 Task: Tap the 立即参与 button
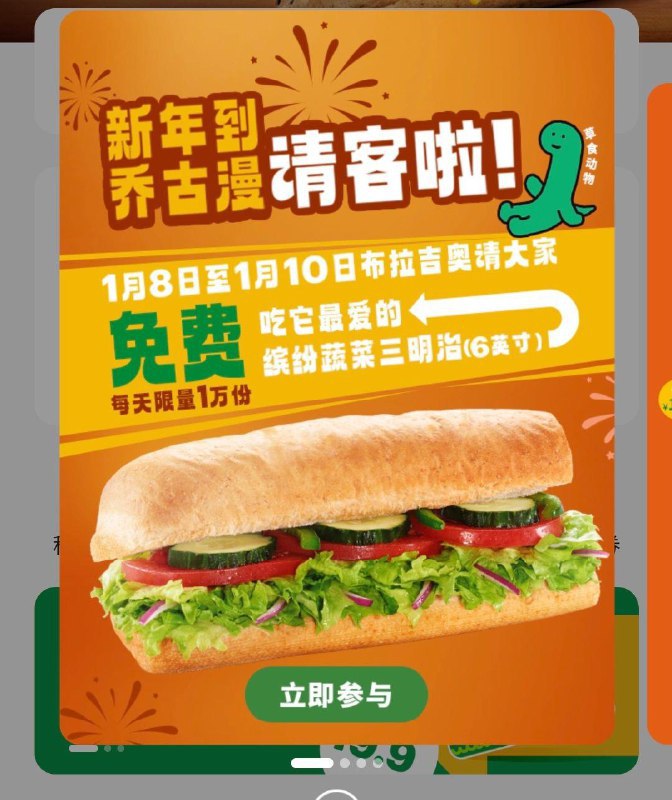pyautogui.click(x=336, y=694)
